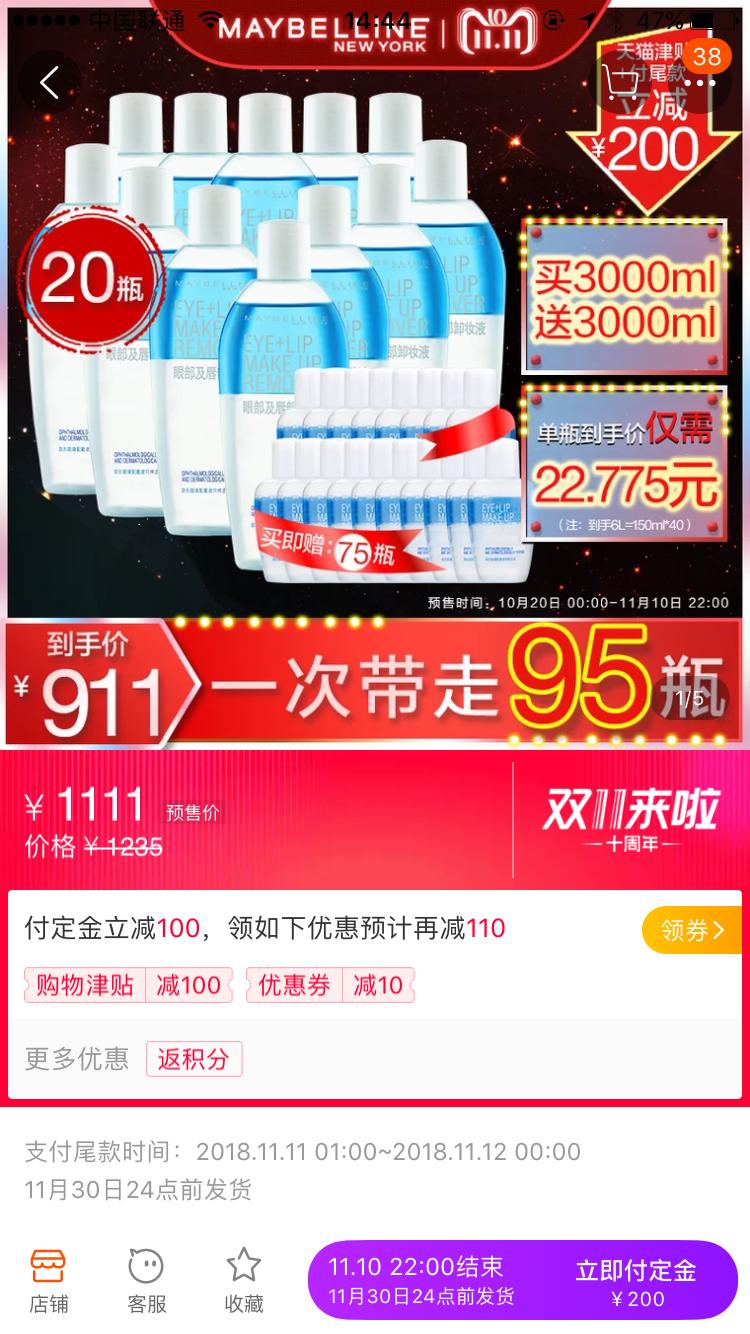Tap the 优惠券 减10 coupon tag
This screenshot has height=1334, width=750.
click(x=330, y=985)
